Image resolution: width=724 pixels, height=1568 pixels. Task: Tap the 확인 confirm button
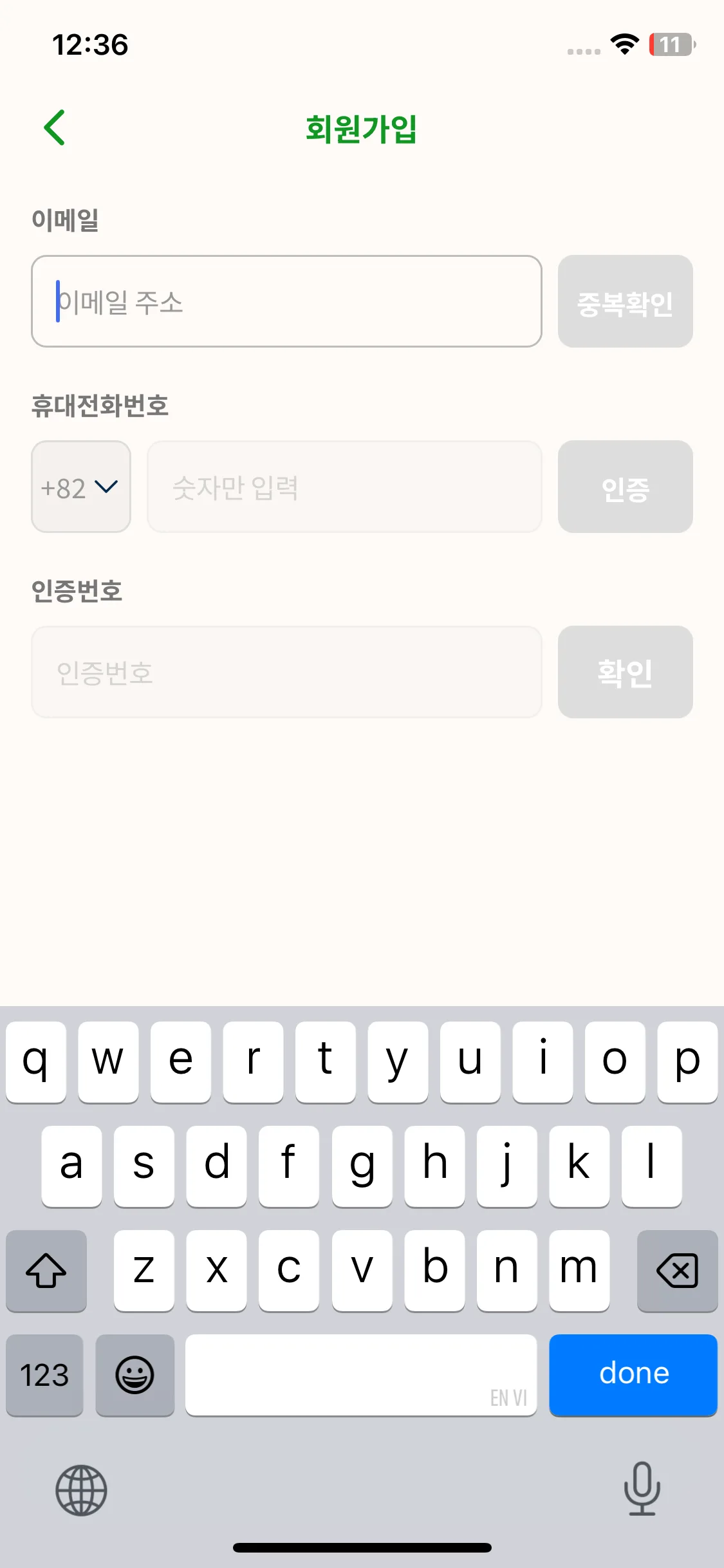click(625, 671)
